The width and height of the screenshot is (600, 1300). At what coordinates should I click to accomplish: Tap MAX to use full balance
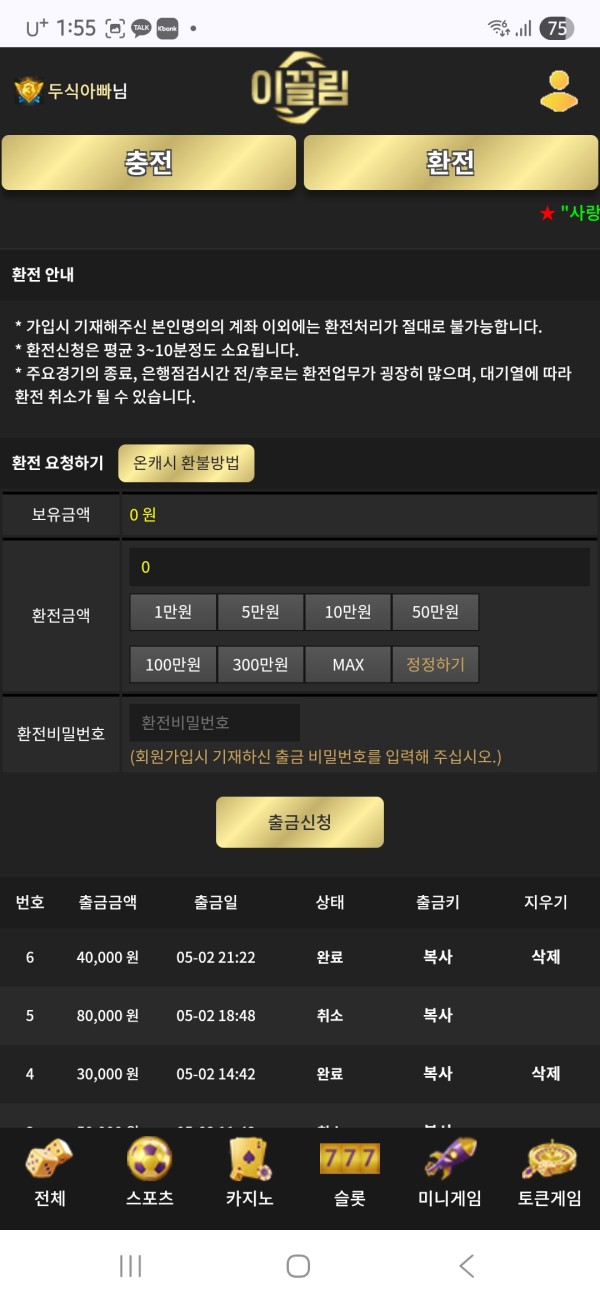pos(347,664)
